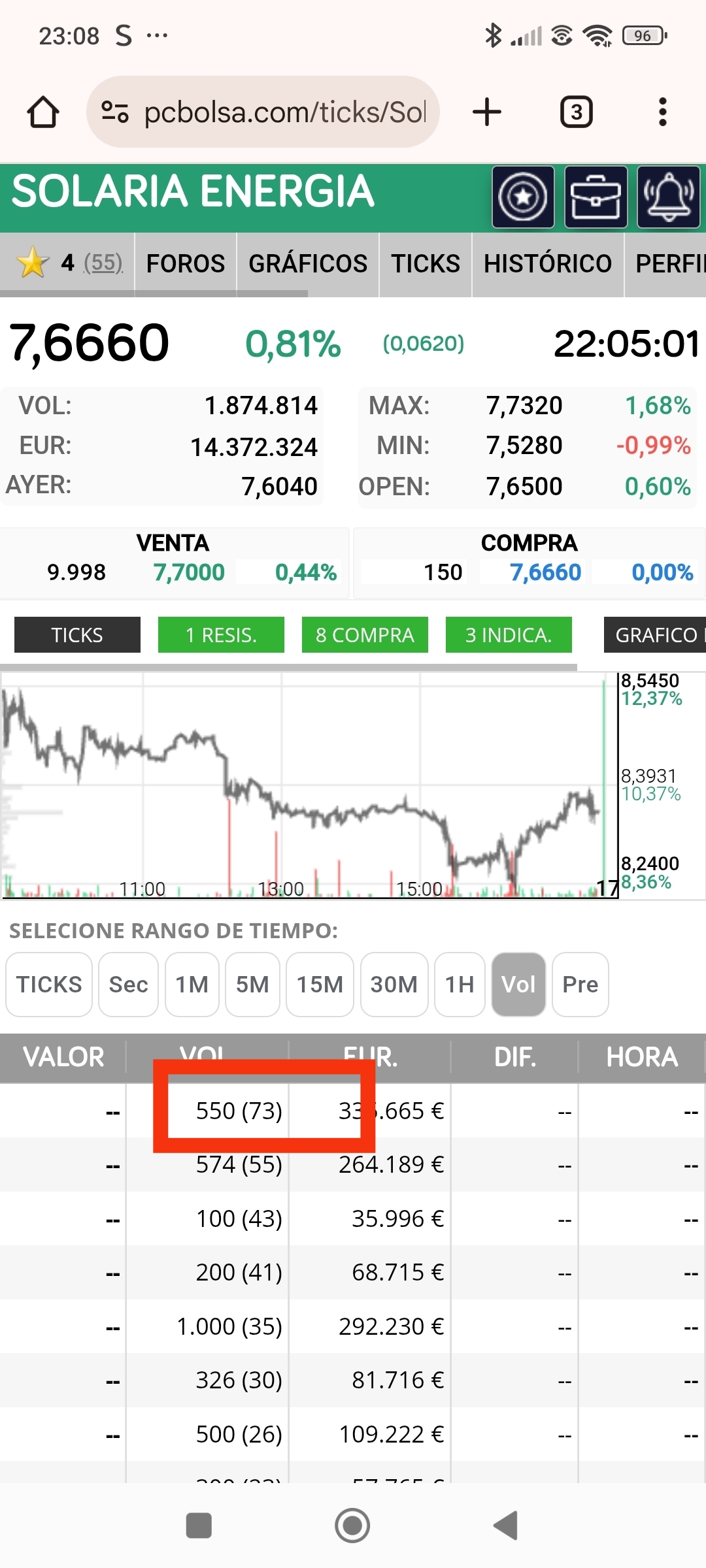The width and height of the screenshot is (706, 1568).
Task: Tap the pcbolsa.com address bar
Action: pyautogui.click(x=263, y=112)
